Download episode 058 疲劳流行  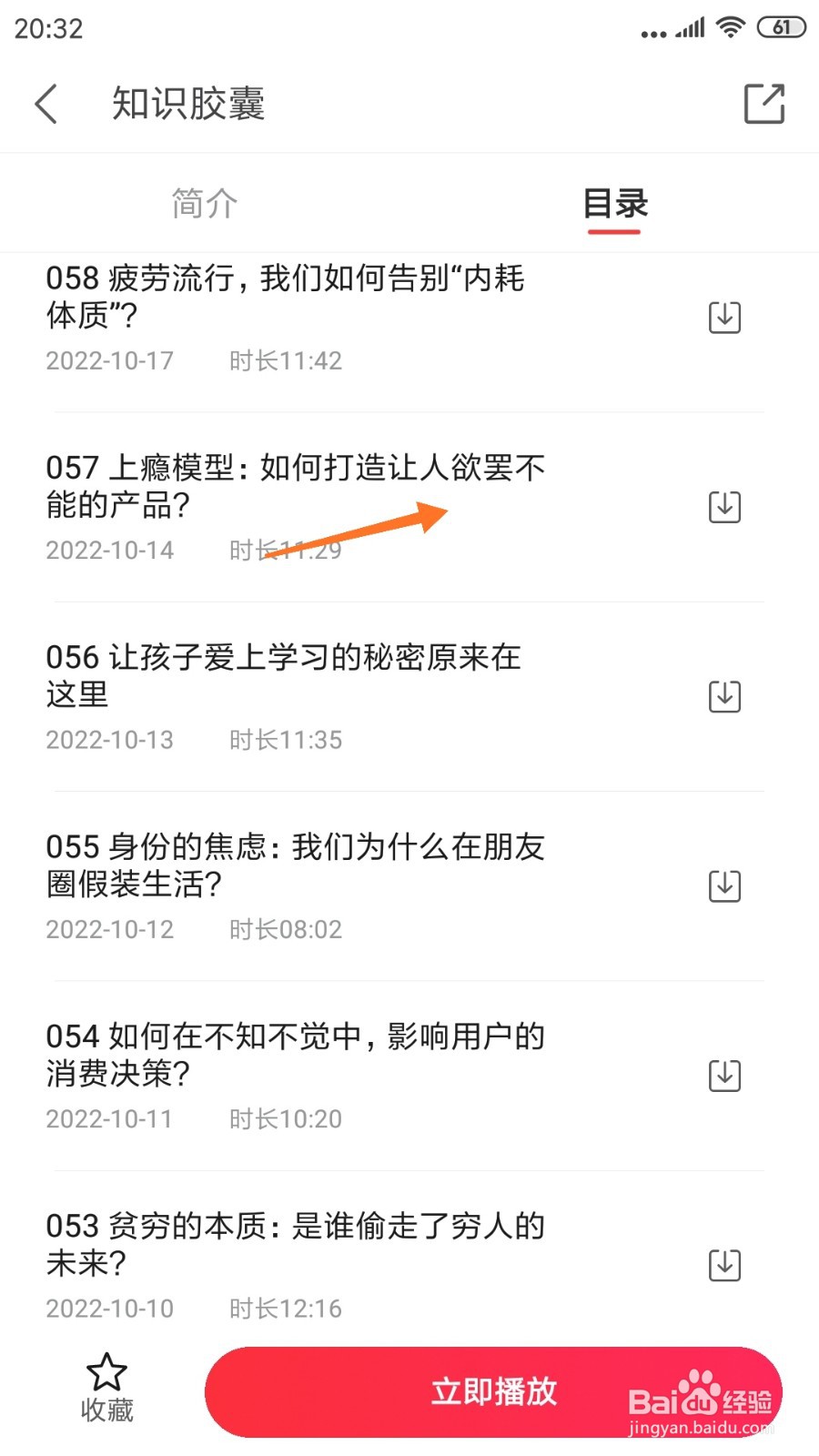pos(724,318)
